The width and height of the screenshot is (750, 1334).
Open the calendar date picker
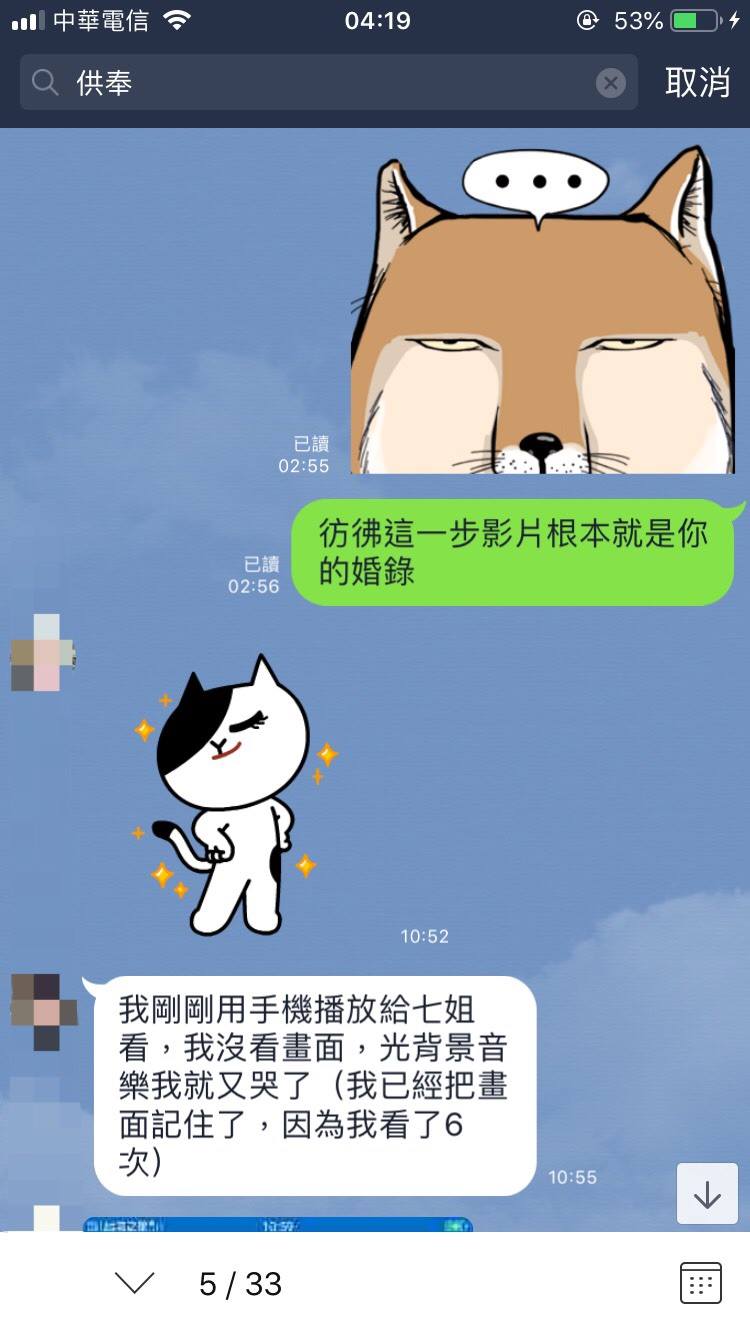[700, 1283]
